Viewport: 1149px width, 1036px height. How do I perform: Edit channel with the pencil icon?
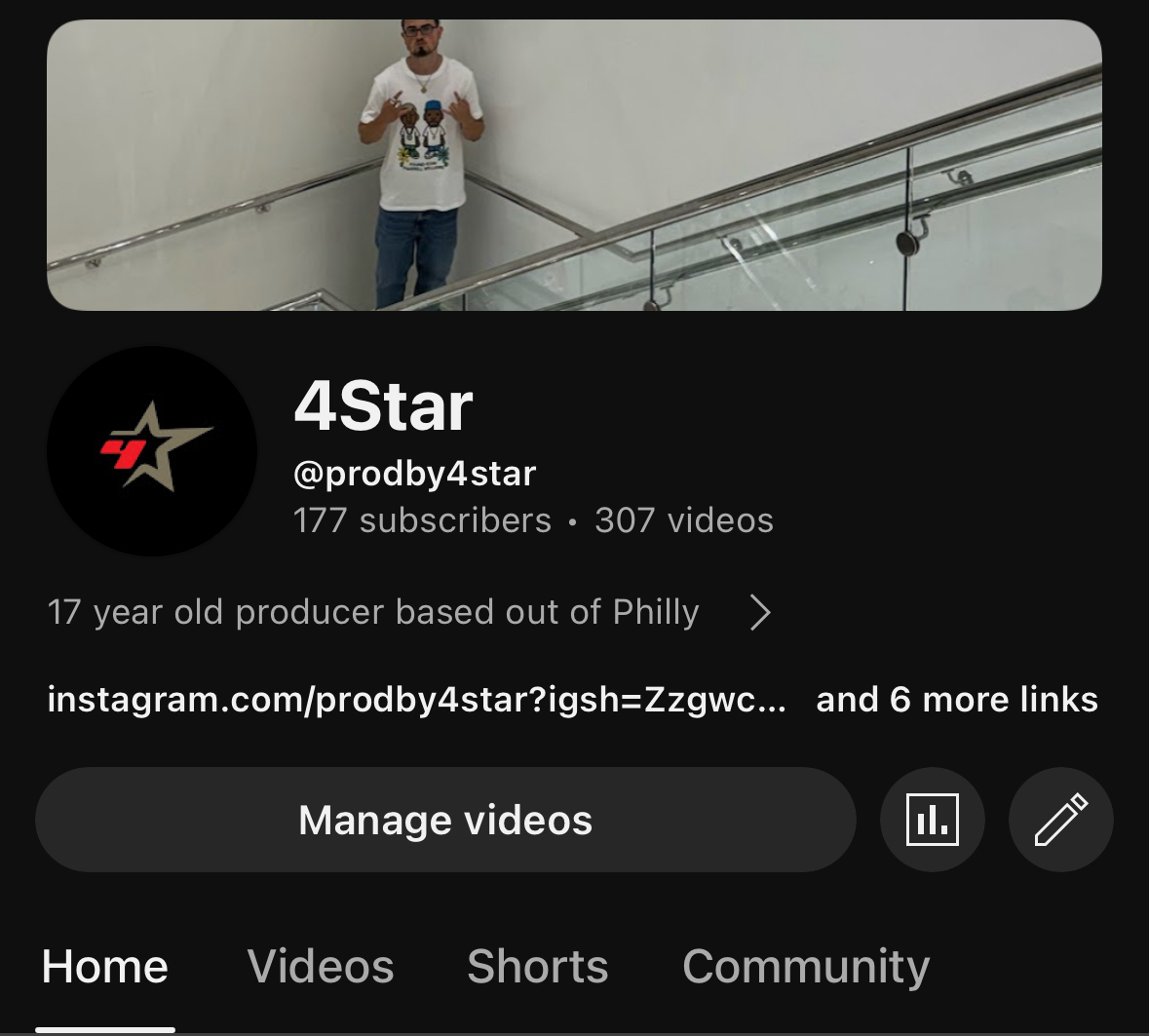1060,820
